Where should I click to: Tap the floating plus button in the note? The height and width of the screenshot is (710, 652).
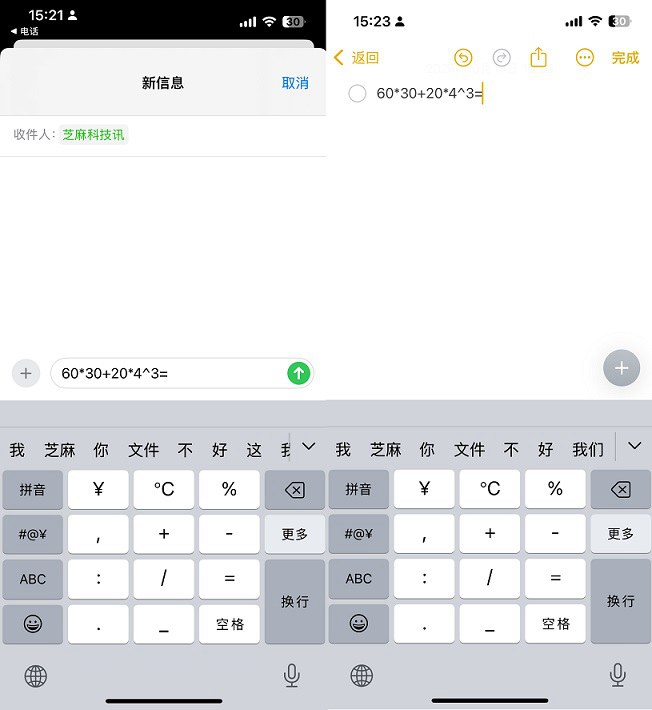click(621, 368)
